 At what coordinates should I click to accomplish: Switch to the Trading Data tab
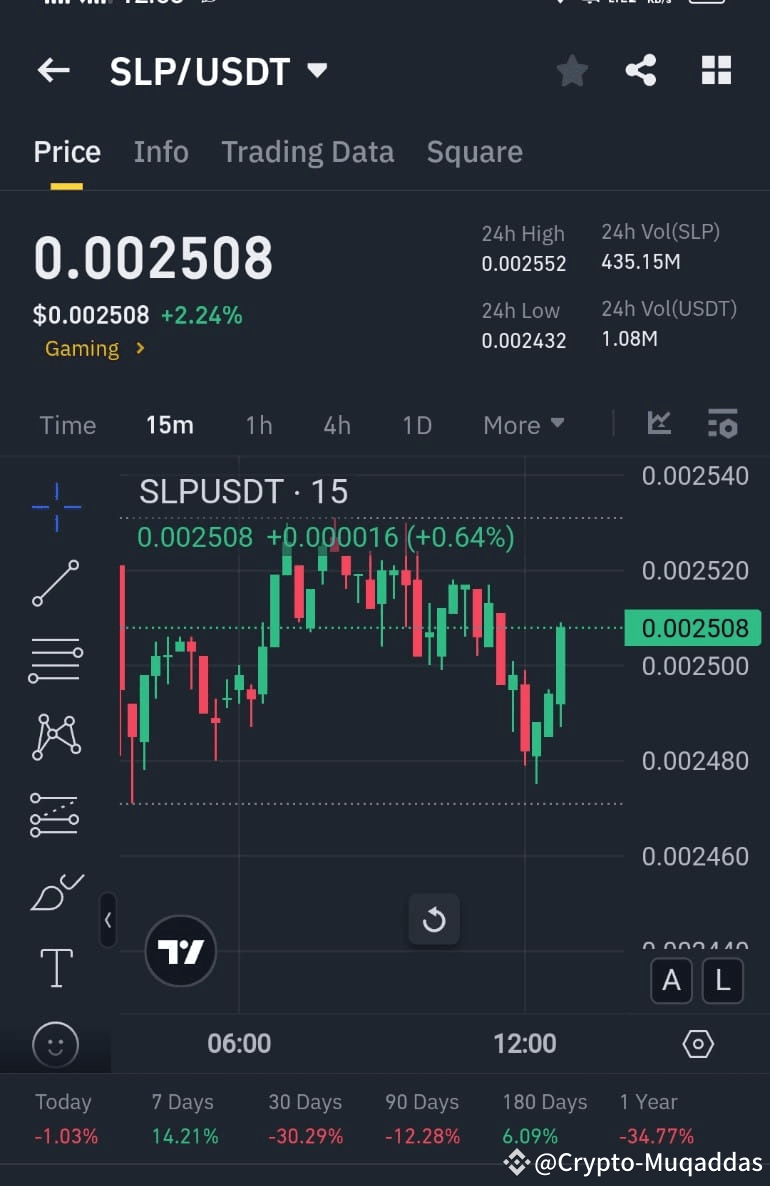click(x=308, y=151)
